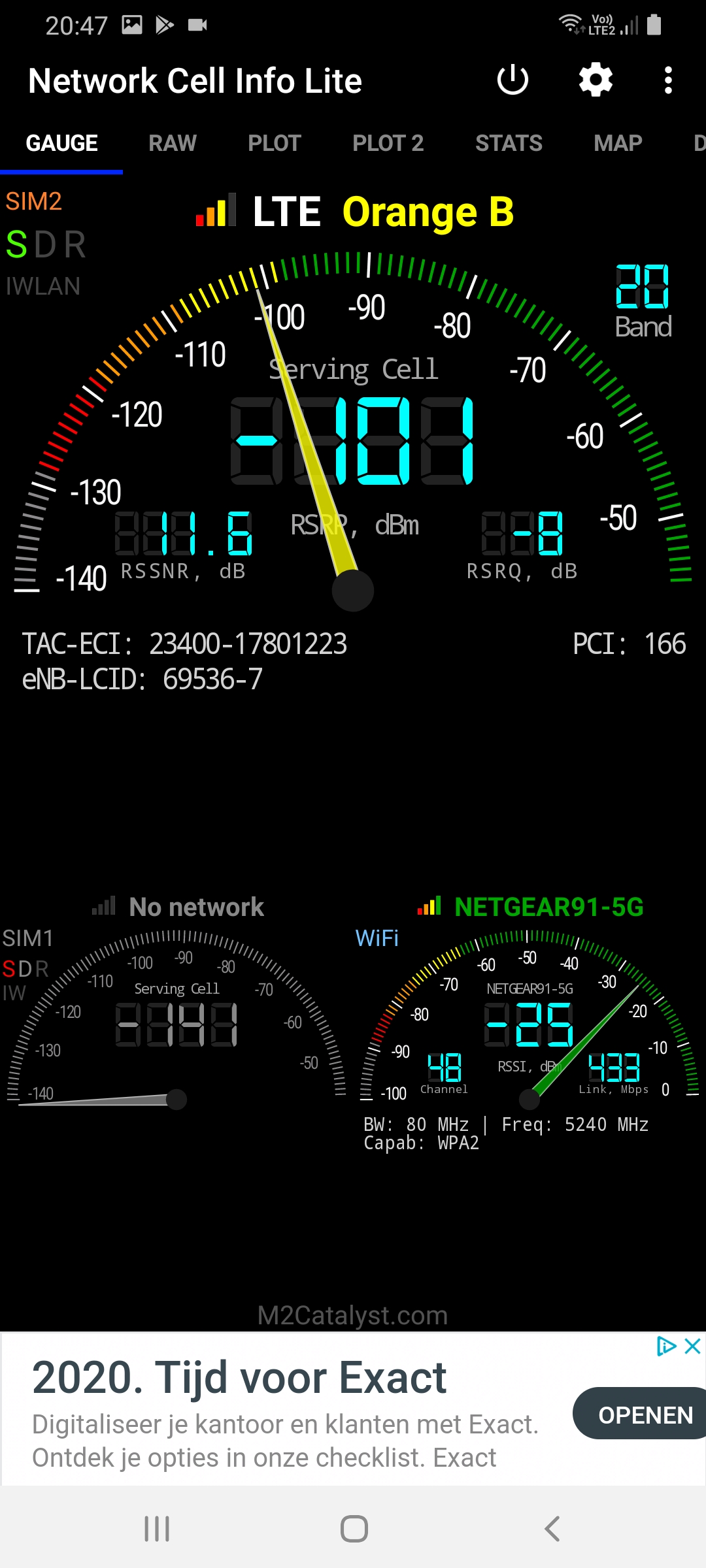Viewport: 706px width, 1568px height.
Task: Go to the STATS tab
Action: (509, 143)
